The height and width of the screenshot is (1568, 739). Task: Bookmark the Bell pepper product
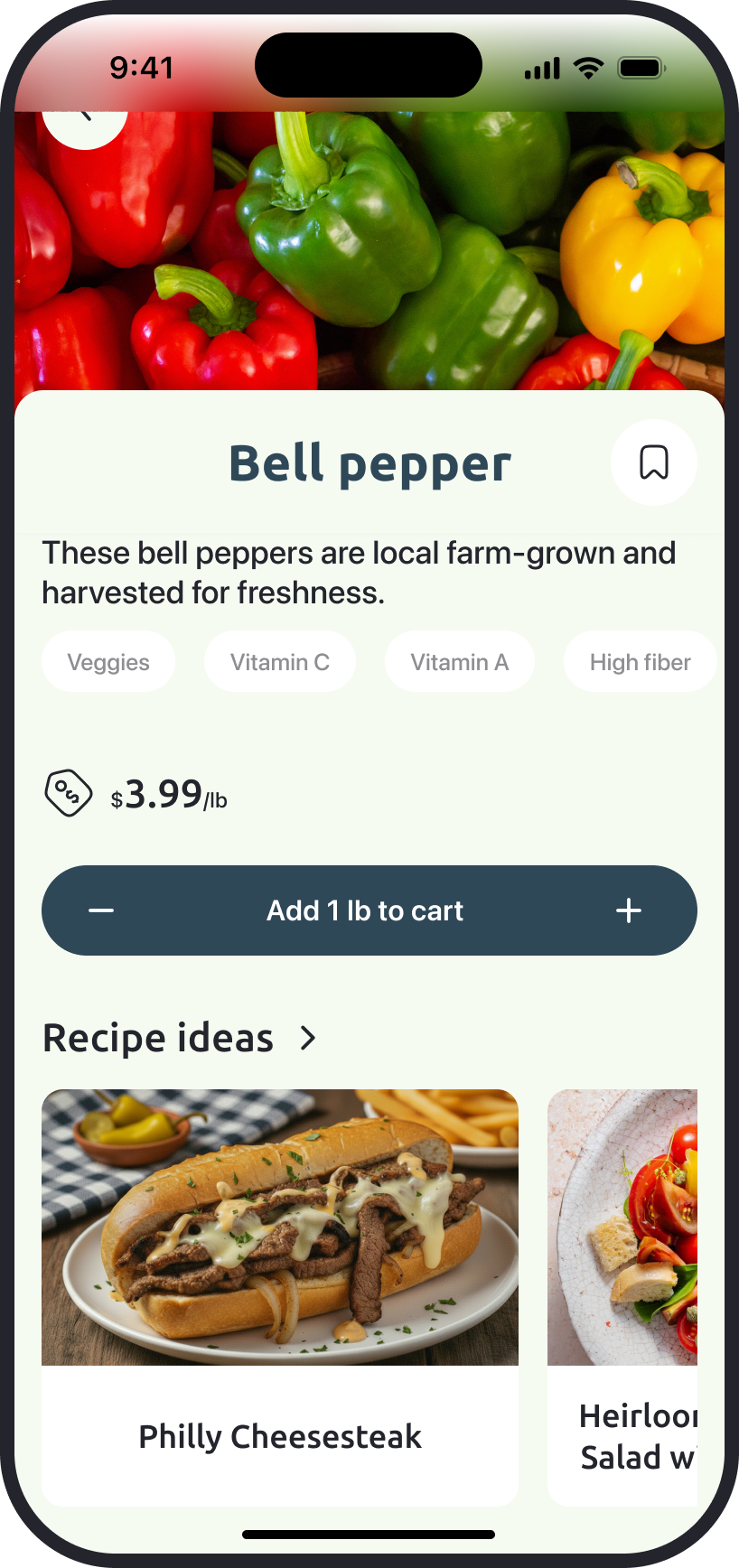(x=653, y=462)
